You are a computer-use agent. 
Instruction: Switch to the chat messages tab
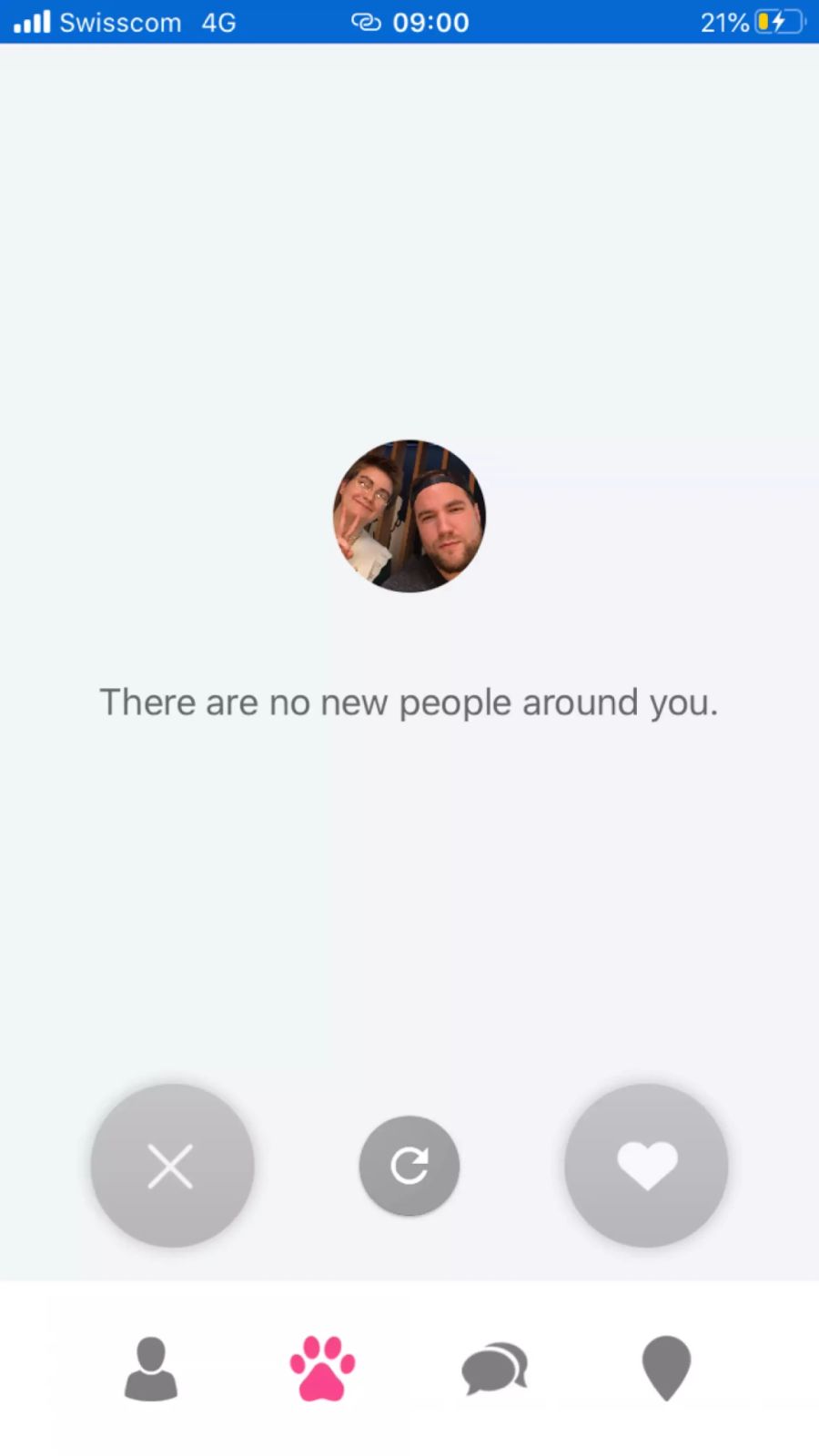tap(494, 1368)
